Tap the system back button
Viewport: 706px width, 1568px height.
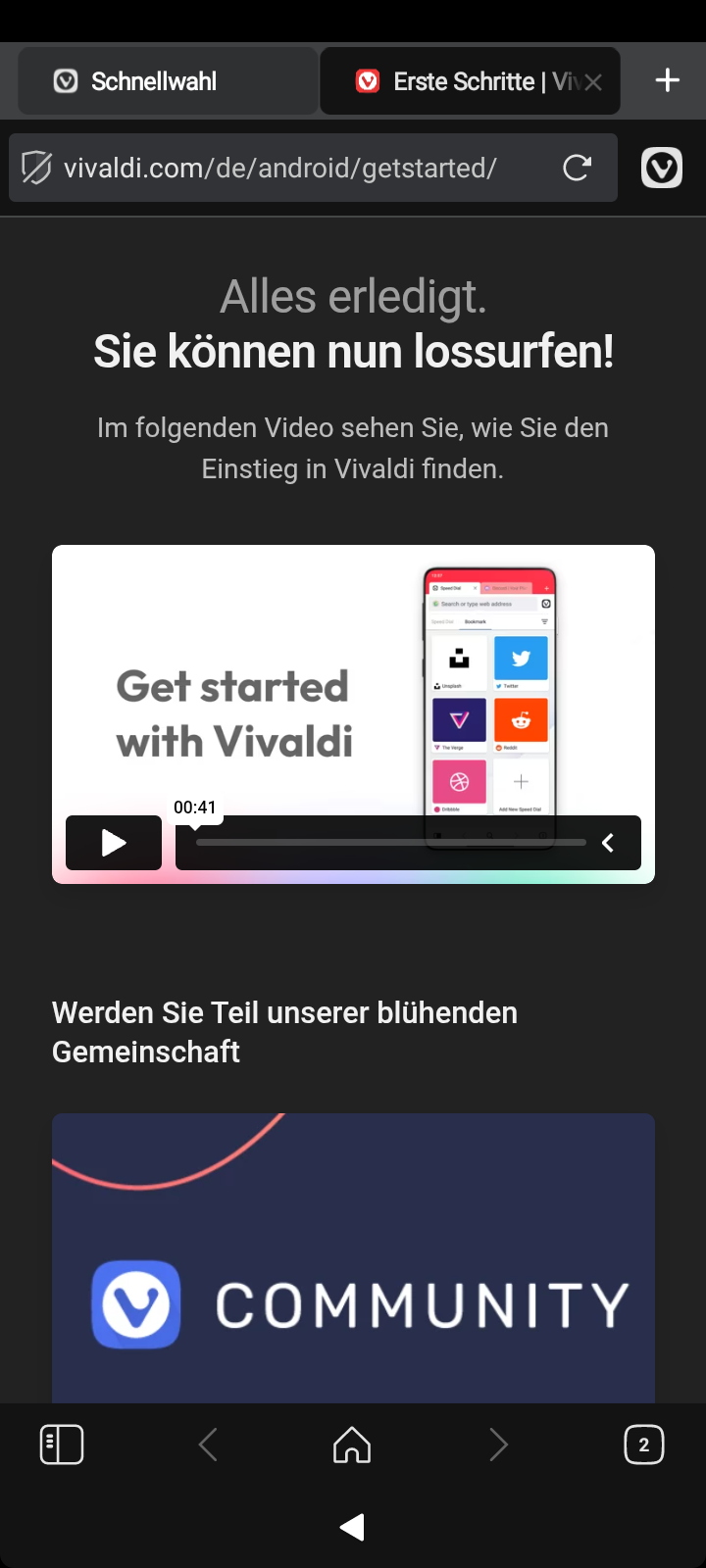coord(352,1527)
